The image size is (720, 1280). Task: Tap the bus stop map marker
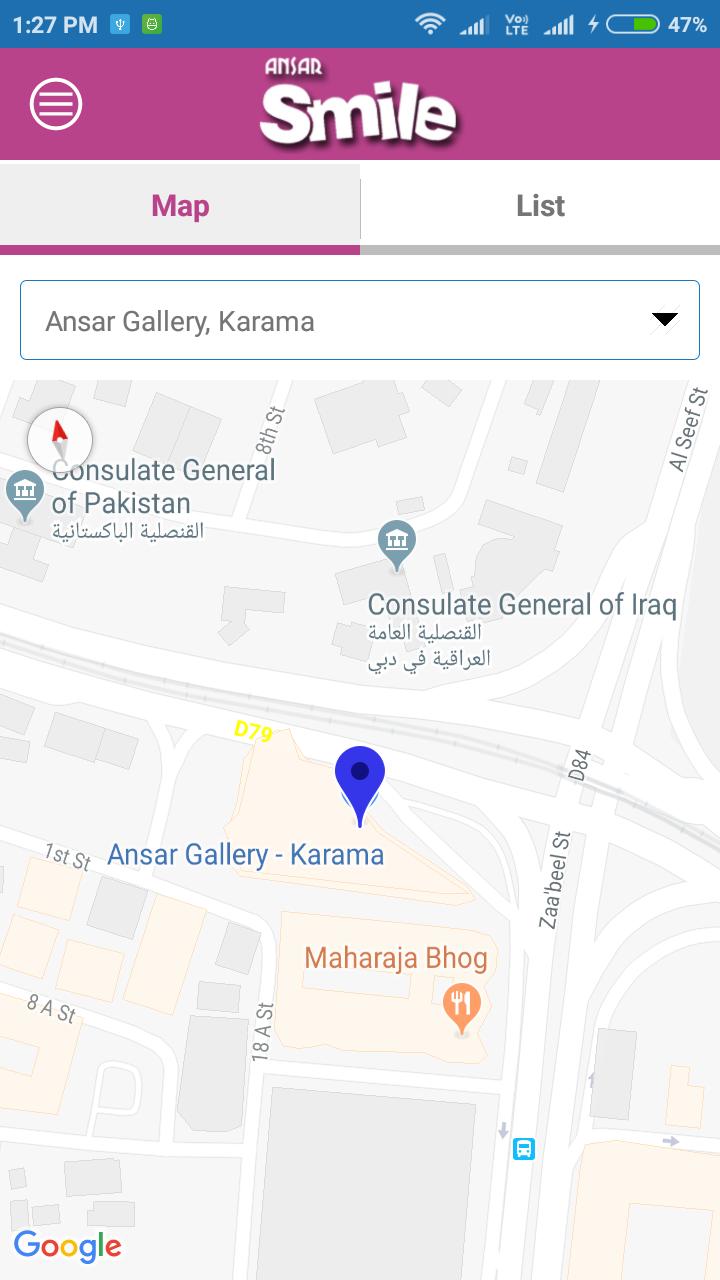click(524, 1149)
